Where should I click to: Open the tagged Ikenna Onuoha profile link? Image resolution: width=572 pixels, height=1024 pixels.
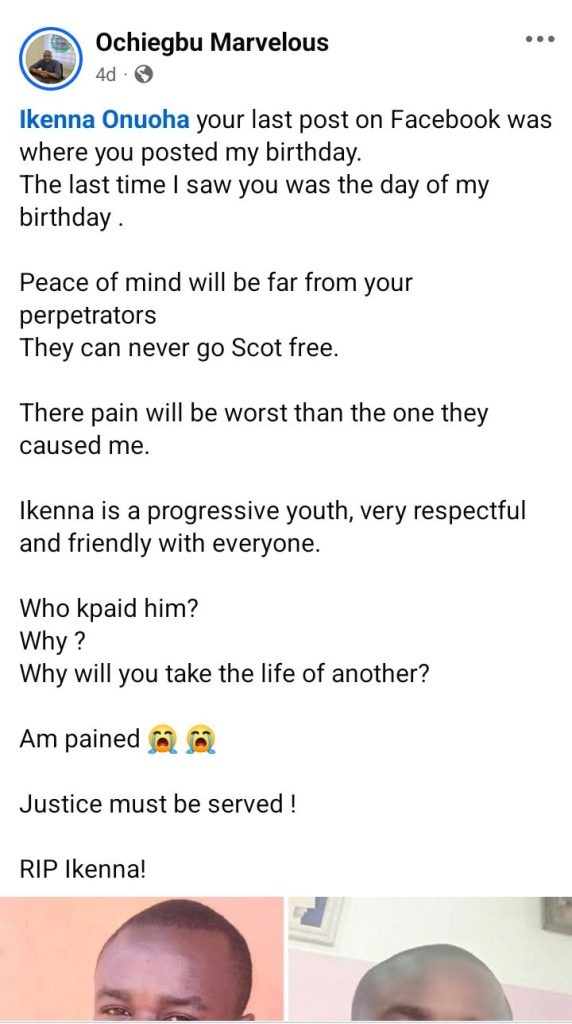tap(104, 120)
